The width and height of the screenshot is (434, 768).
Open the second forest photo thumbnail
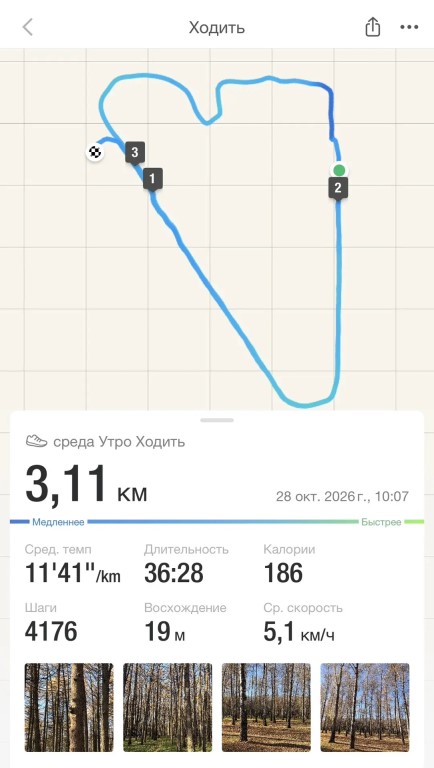pos(168,707)
